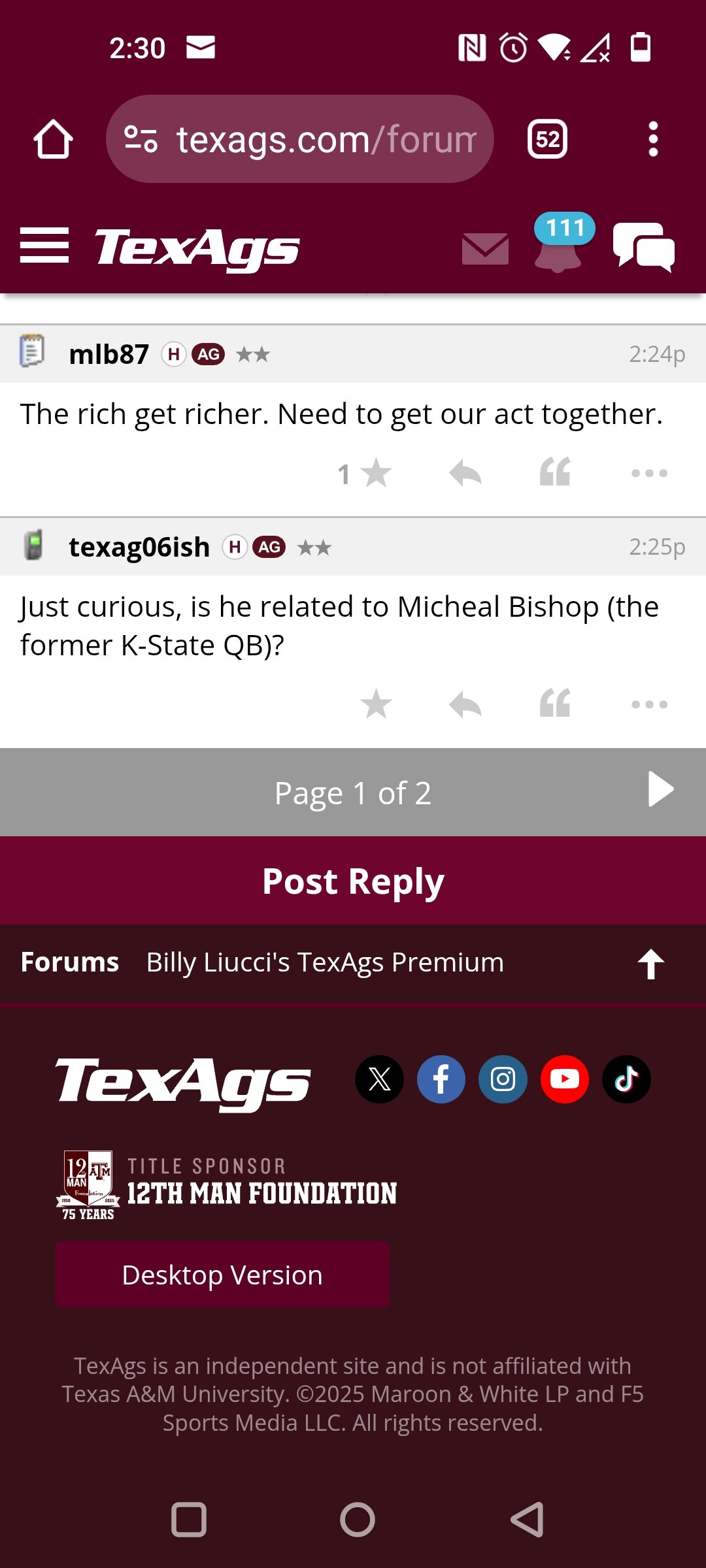The height and width of the screenshot is (1568, 706).
Task: Open more options on mlb87's post
Action: coord(649,473)
